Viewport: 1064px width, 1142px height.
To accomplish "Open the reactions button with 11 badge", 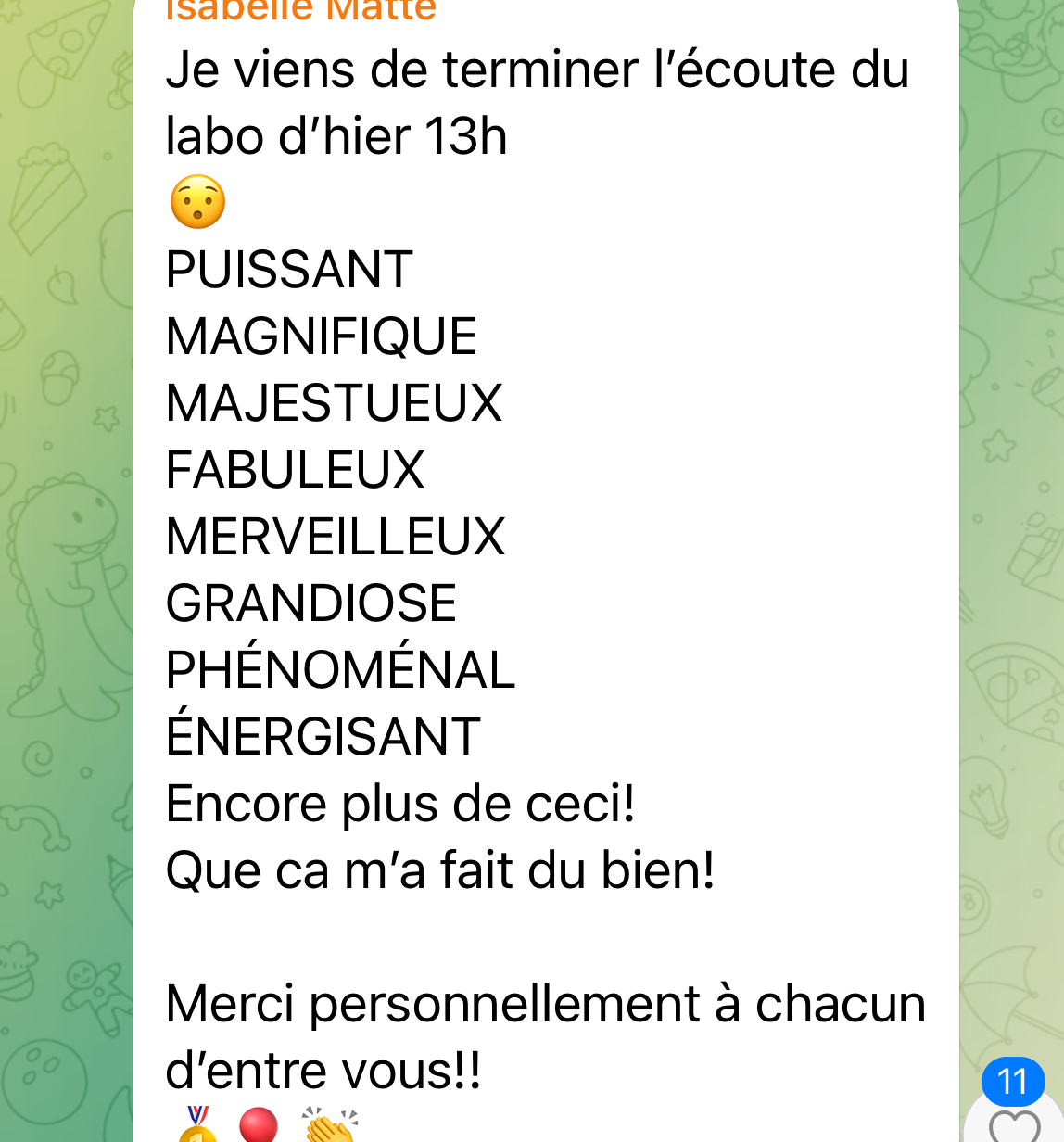I will pos(1014,1119).
